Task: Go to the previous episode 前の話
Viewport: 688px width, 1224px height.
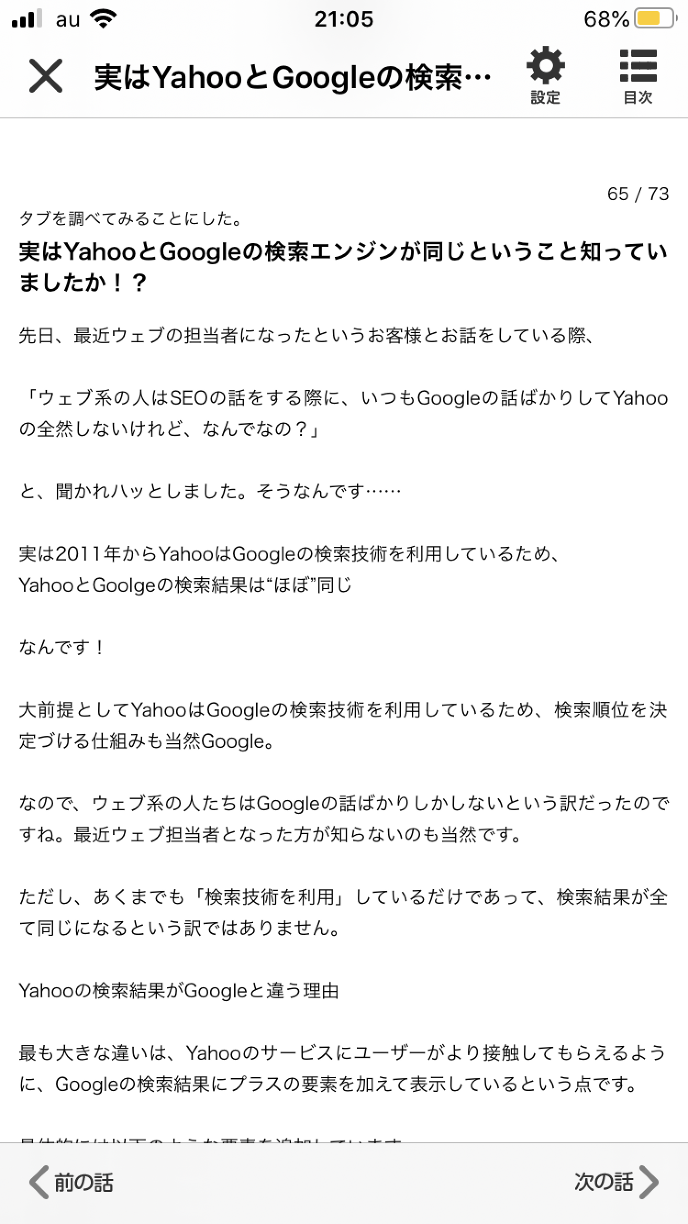Action: 71,1182
